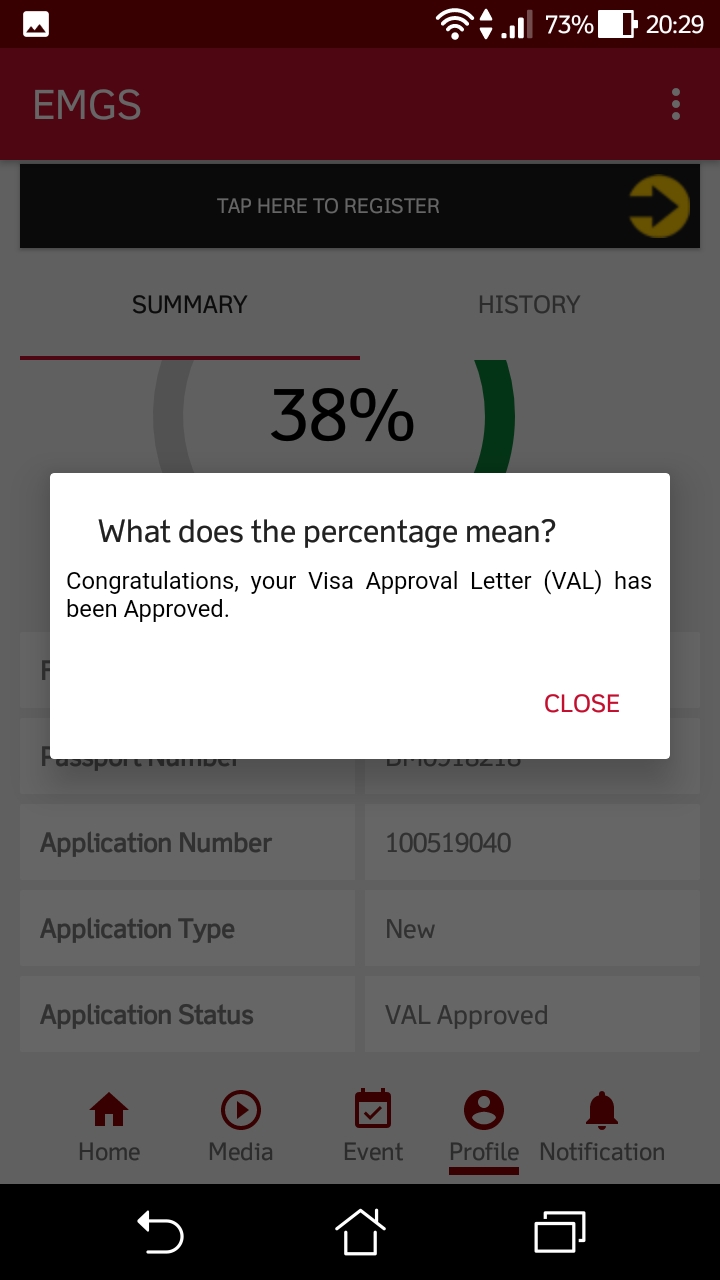Open the Profile section
The image size is (720, 1280).
pos(484,1127)
